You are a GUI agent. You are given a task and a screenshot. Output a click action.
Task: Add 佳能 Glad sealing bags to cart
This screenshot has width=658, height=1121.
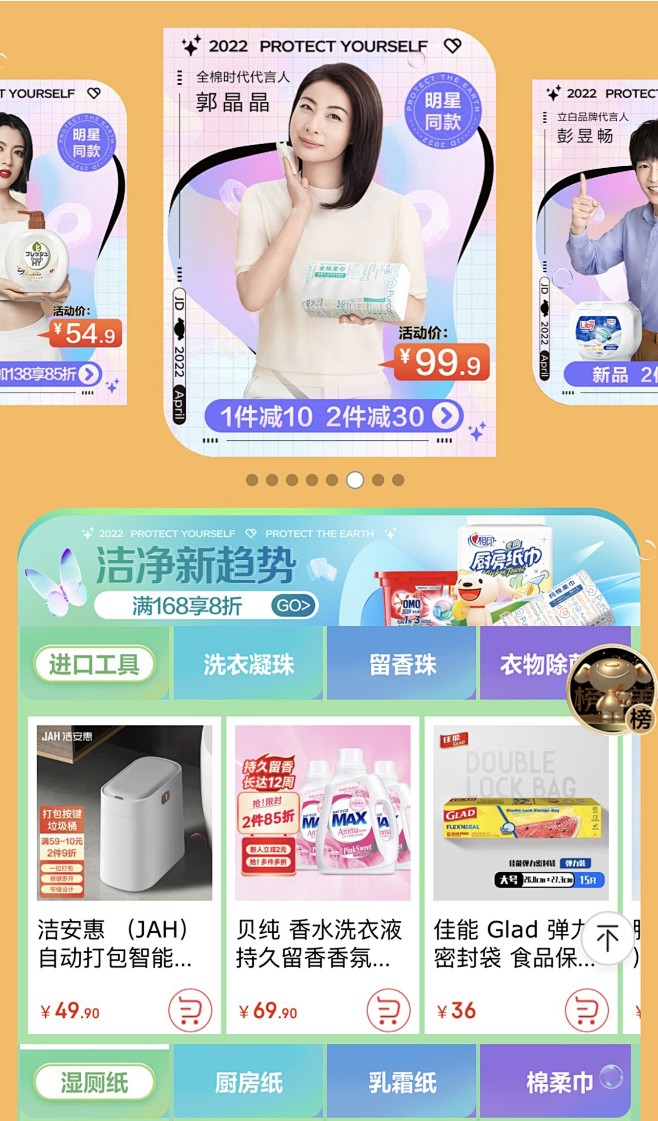tap(586, 1010)
